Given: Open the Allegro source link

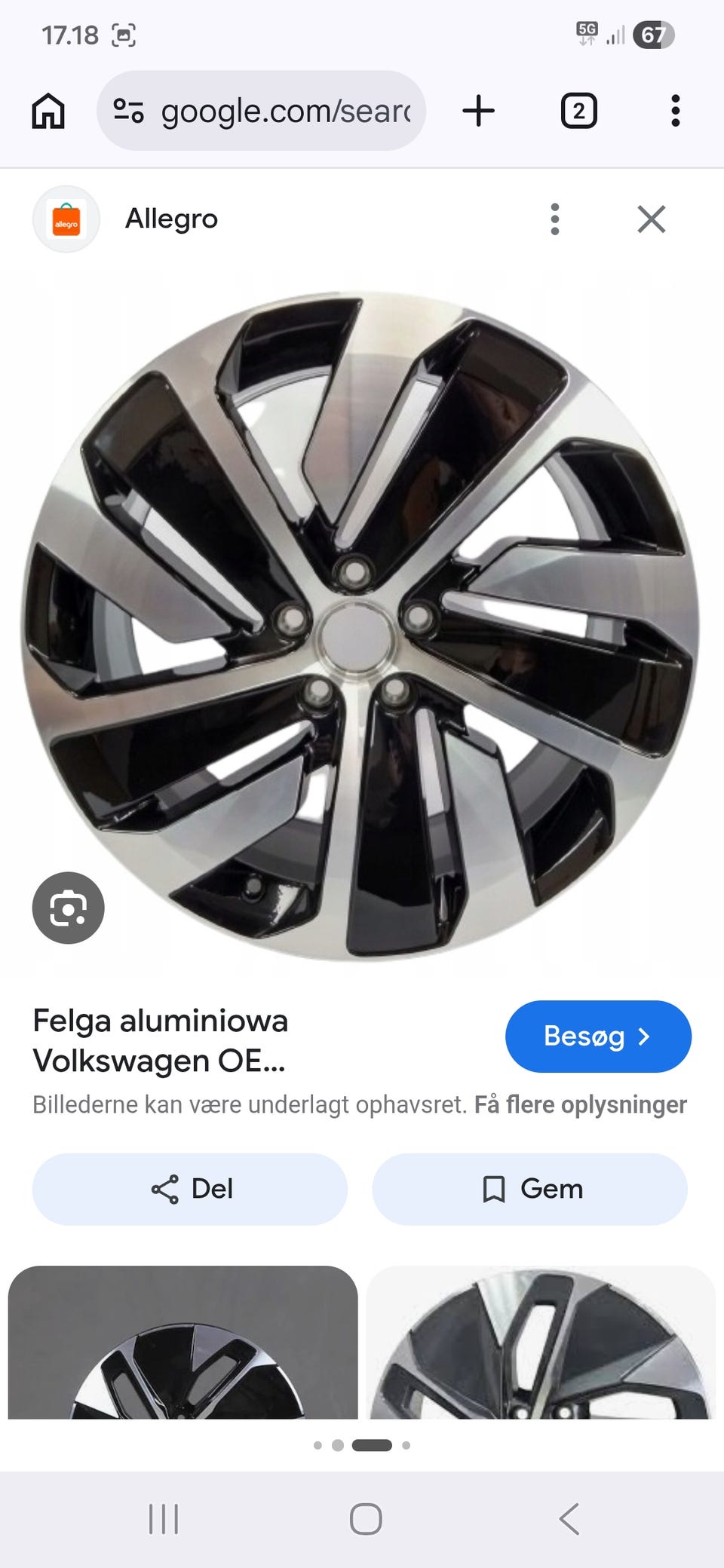Looking at the screenshot, I should tap(171, 219).
